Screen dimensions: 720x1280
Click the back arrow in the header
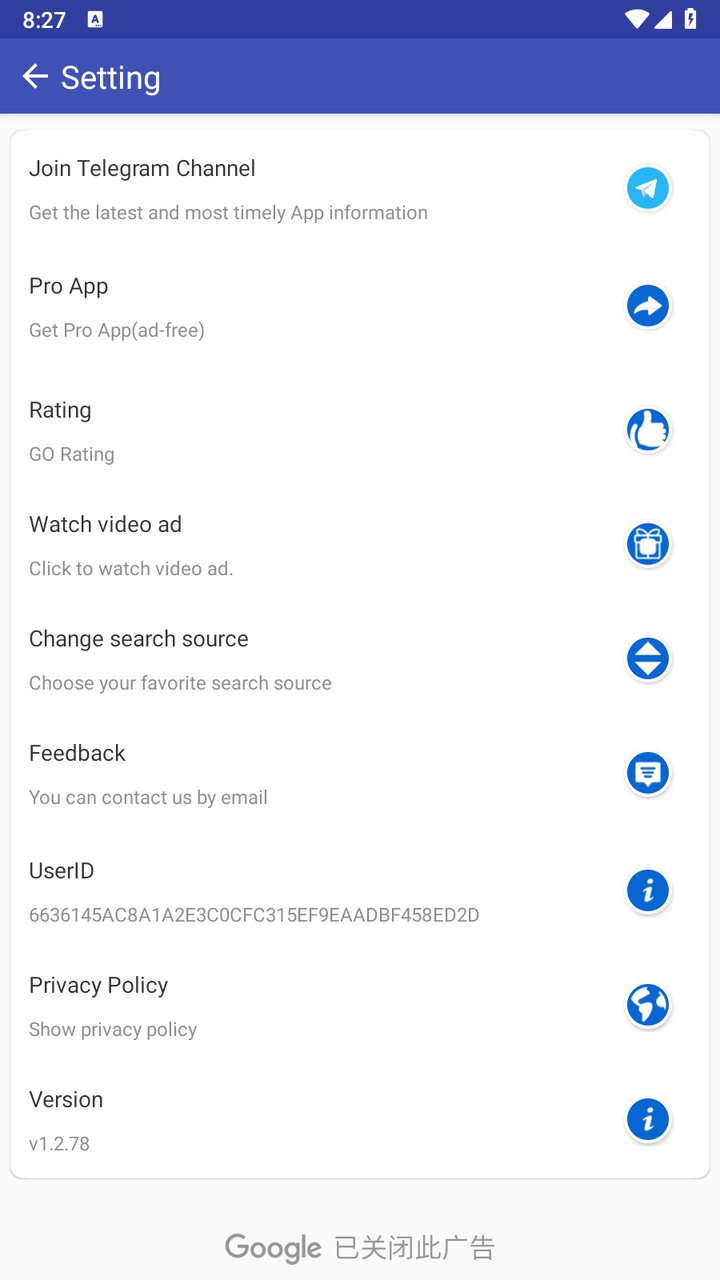click(35, 76)
